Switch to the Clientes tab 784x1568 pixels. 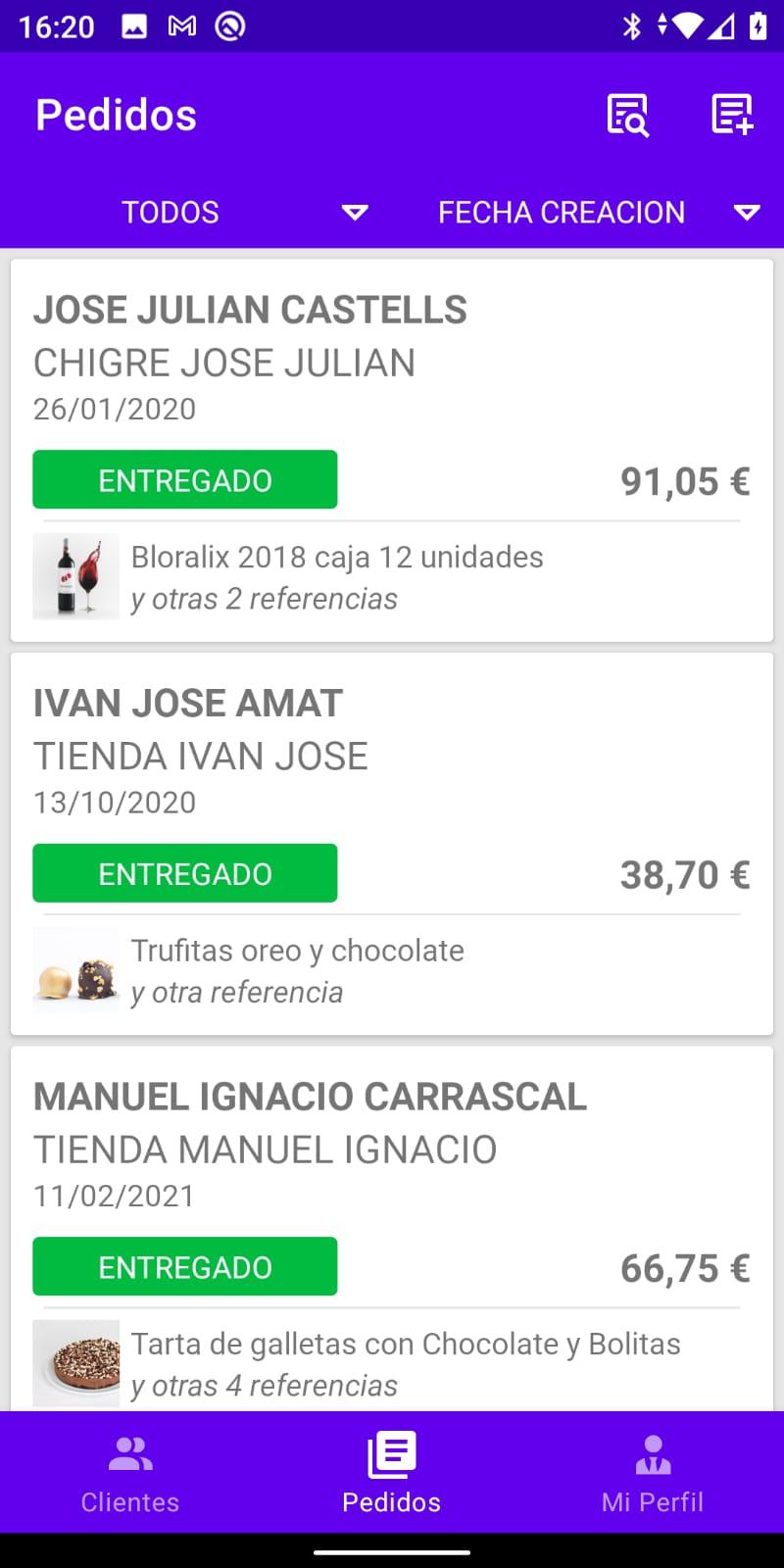[130, 1474]
